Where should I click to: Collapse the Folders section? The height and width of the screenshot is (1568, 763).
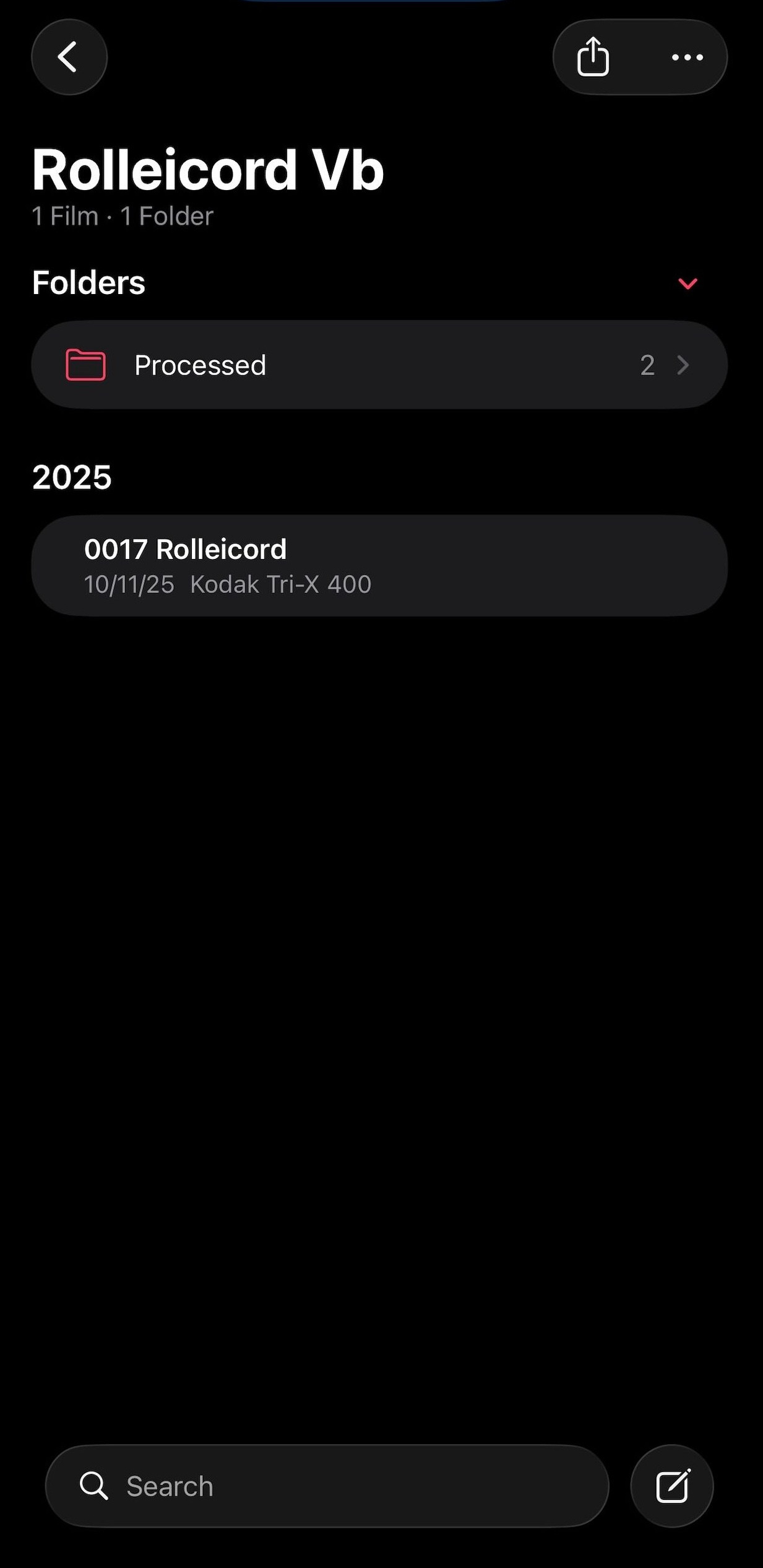[687, 284]
